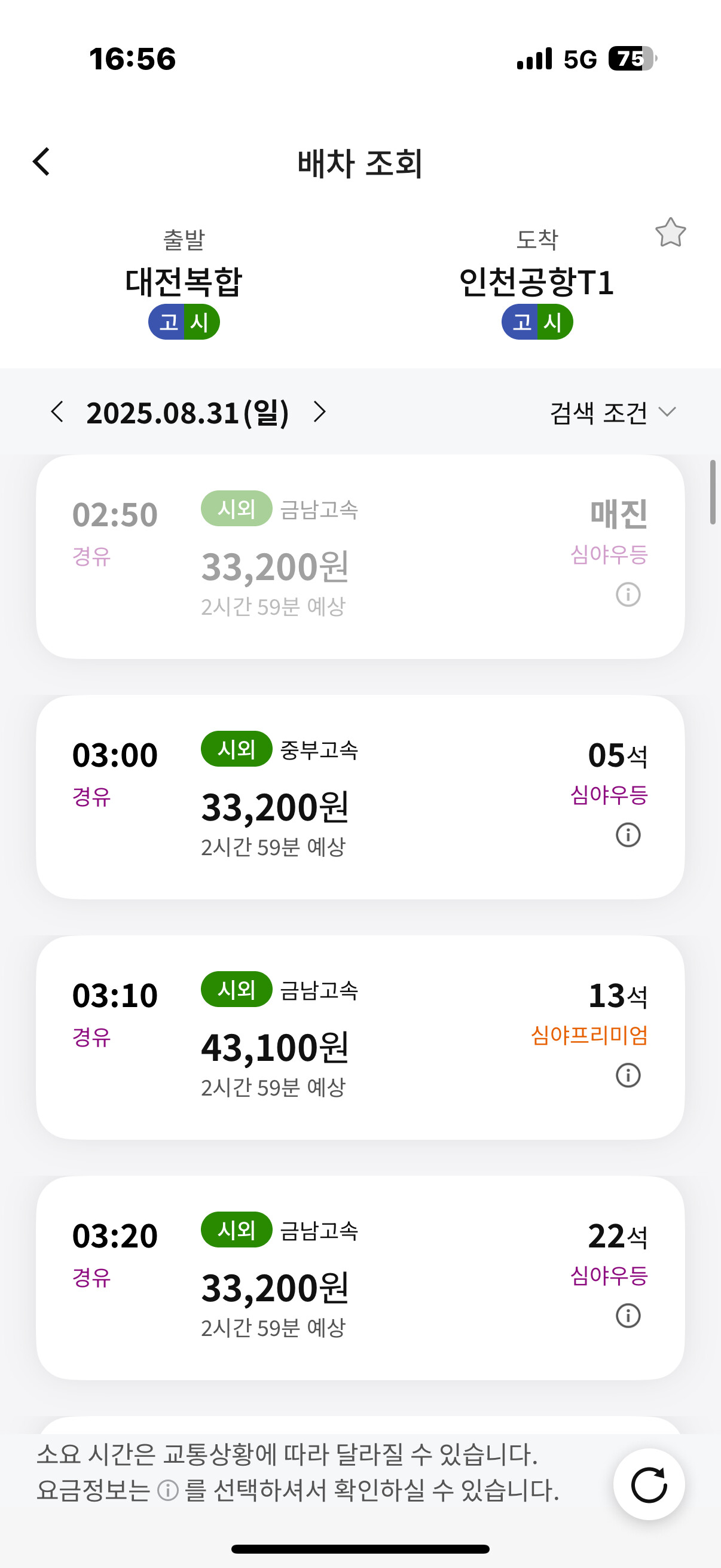Viewport: 721px width, 1568px height.
Task: View fare info for the 03:10 bus
Action: 628,1075
